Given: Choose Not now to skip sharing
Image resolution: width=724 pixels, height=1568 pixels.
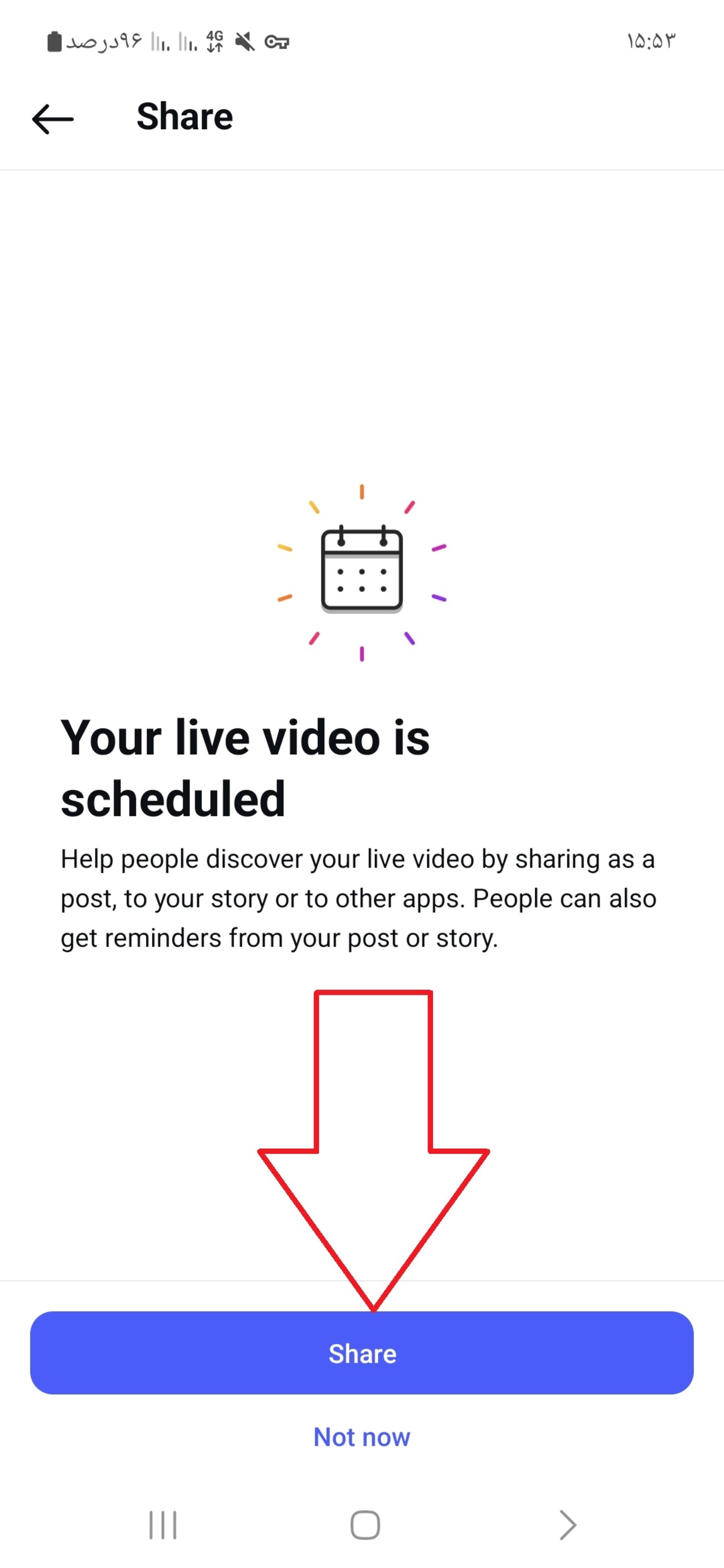Looking at the screenshot, I should coord(362,1436).
